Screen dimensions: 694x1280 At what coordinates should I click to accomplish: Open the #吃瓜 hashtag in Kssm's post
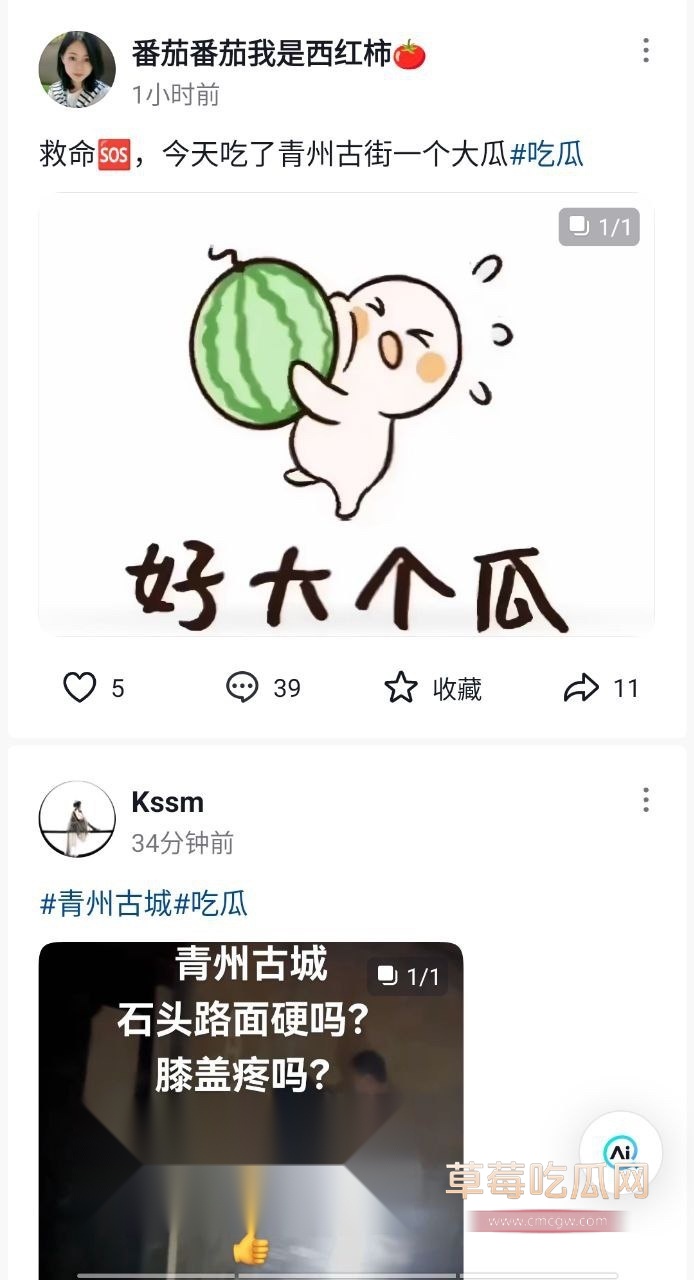[x=211, y=903]
